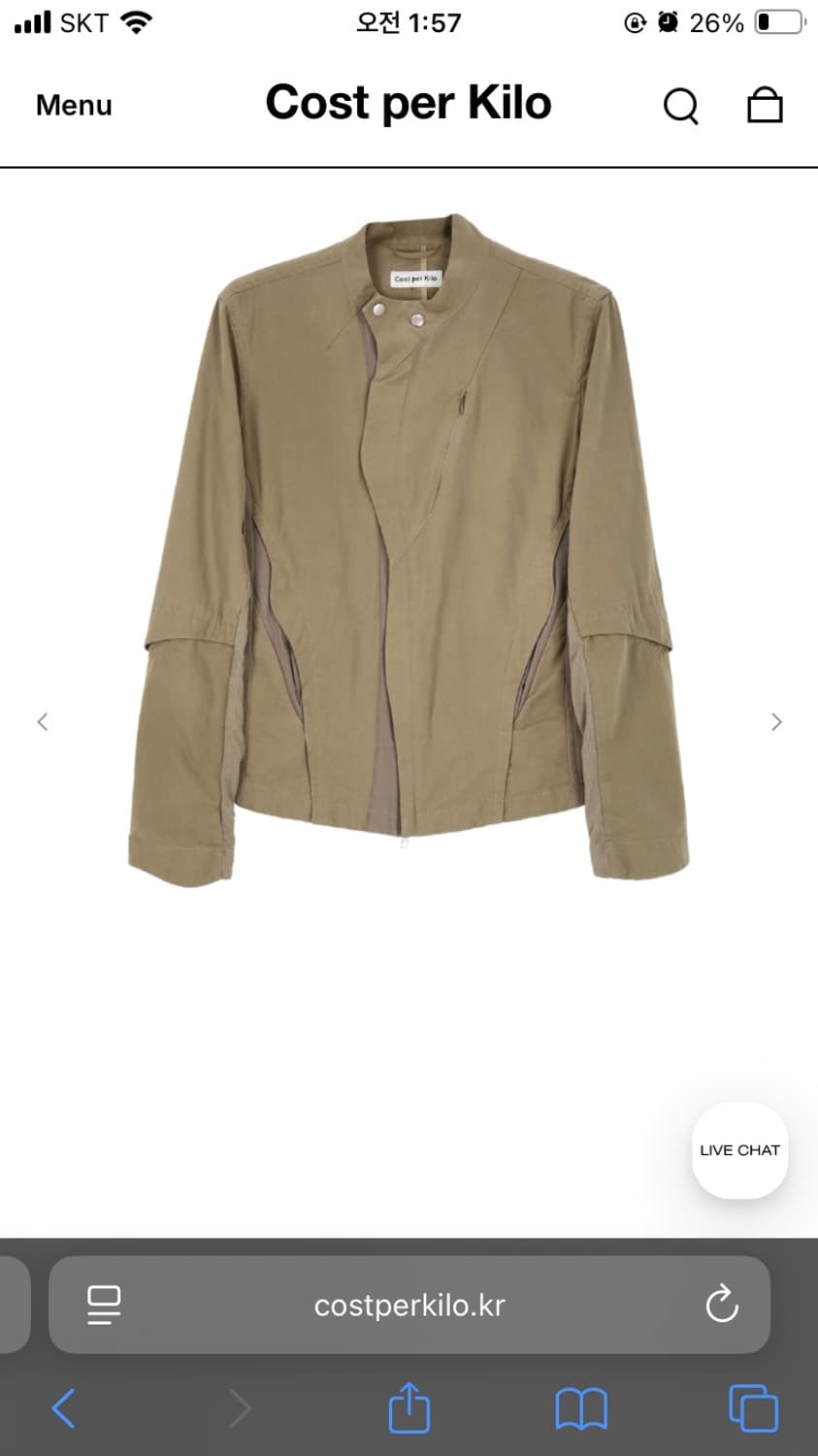
Task: Open the Bookmarks icon in Safari toolbar
Action: point(579,1406)
